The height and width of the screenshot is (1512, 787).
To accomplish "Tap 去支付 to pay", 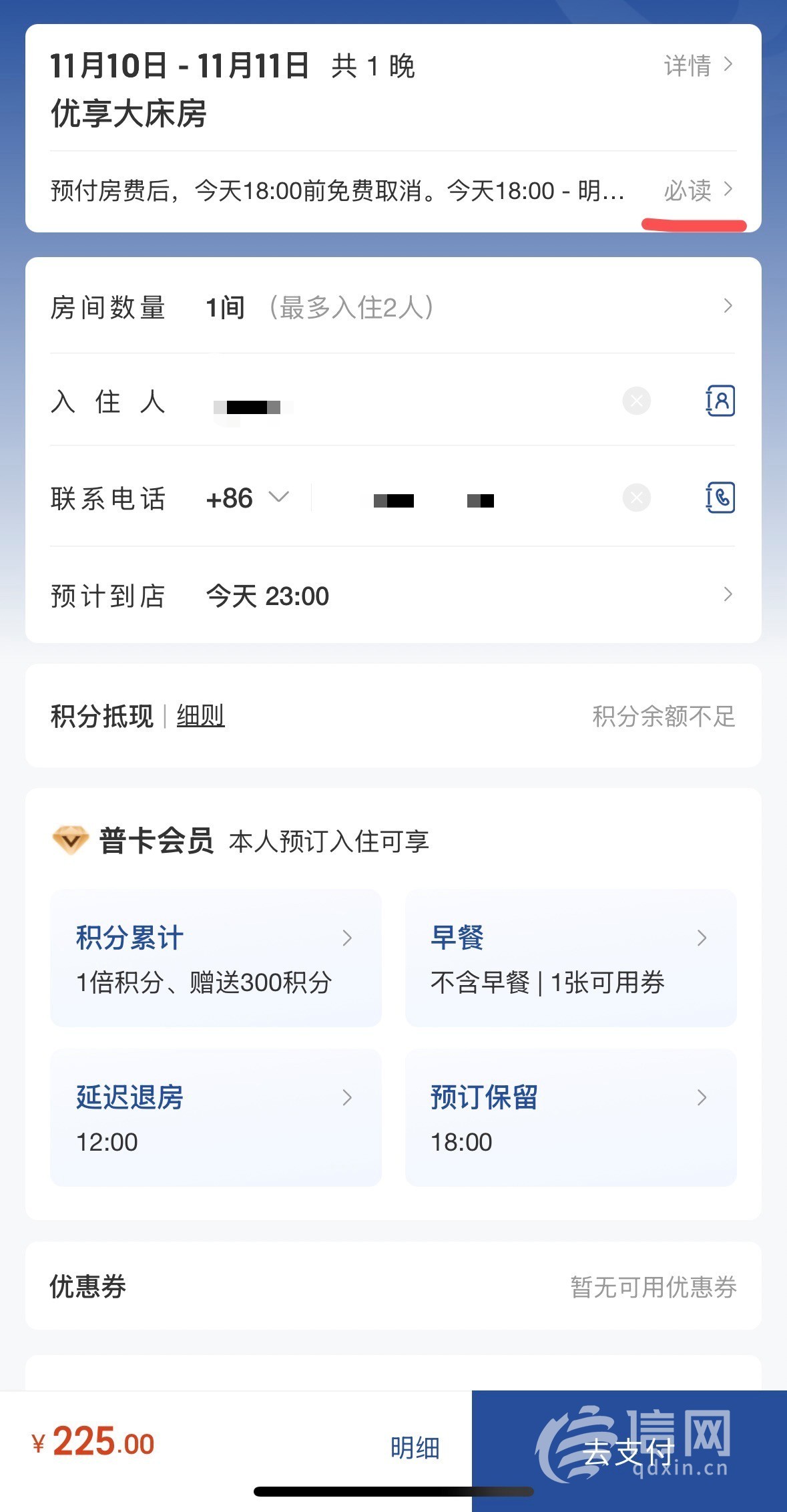I will click(629, 1451).
